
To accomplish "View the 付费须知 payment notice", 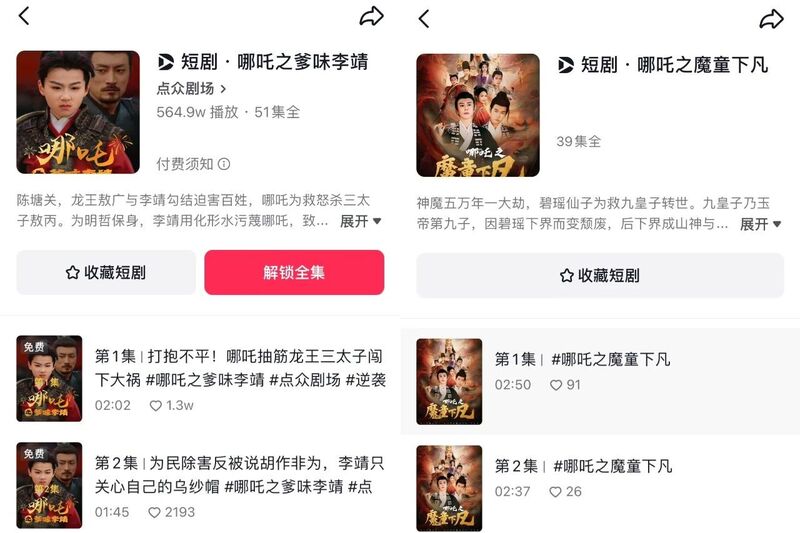I will [193, 163].
